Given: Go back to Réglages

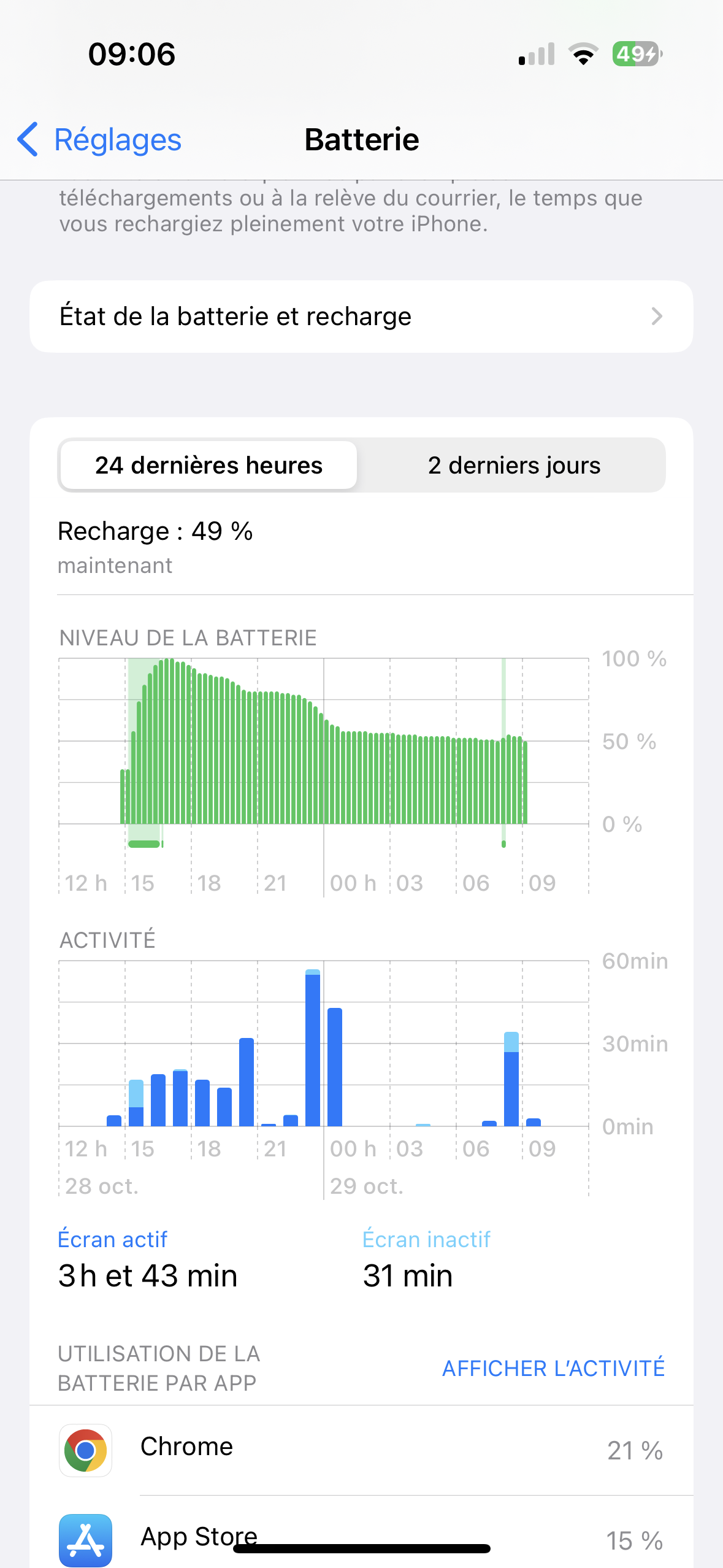Looking at the screenshot, I should [99, 140].
